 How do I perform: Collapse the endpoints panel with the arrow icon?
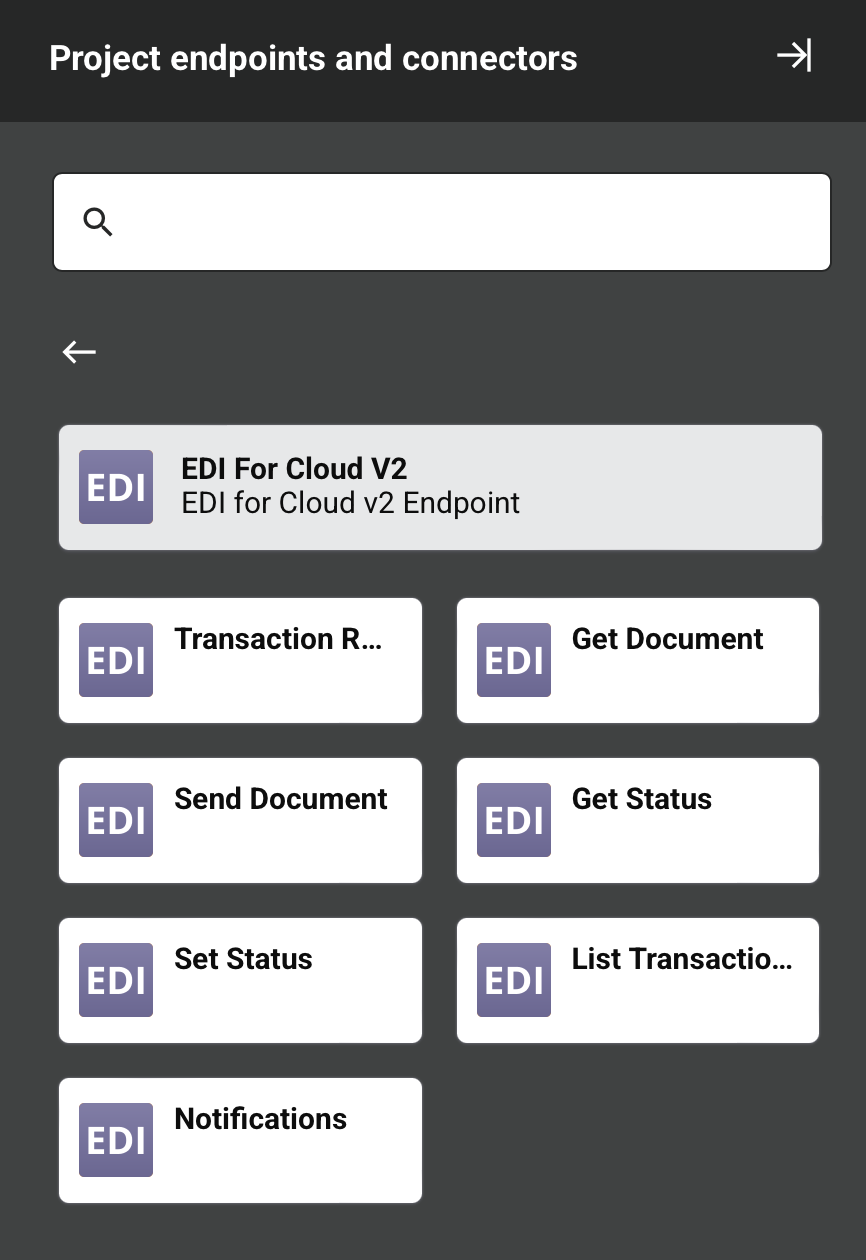[x=795, y=57]
